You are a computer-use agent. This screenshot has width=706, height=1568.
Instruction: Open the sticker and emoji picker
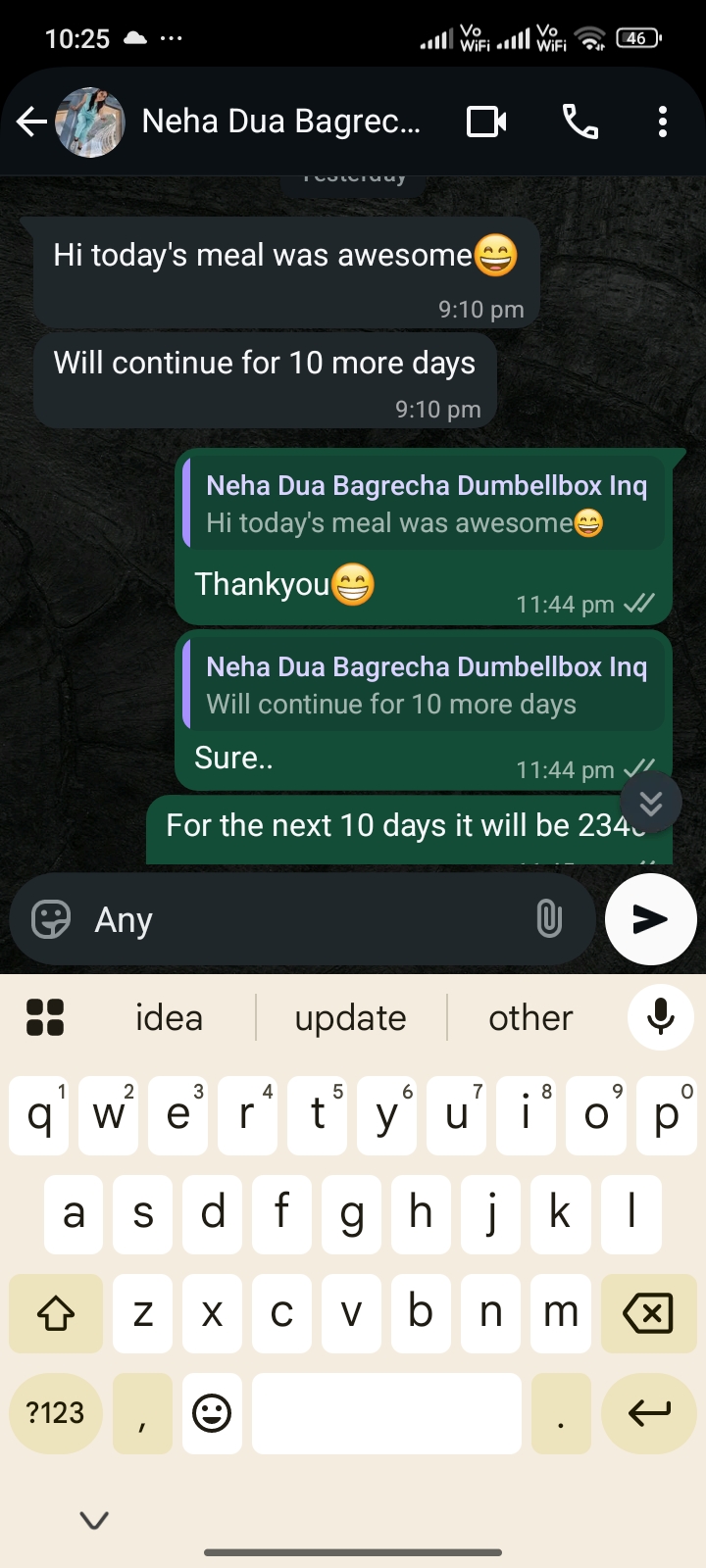pyautogui.click(x=51, y=919)
